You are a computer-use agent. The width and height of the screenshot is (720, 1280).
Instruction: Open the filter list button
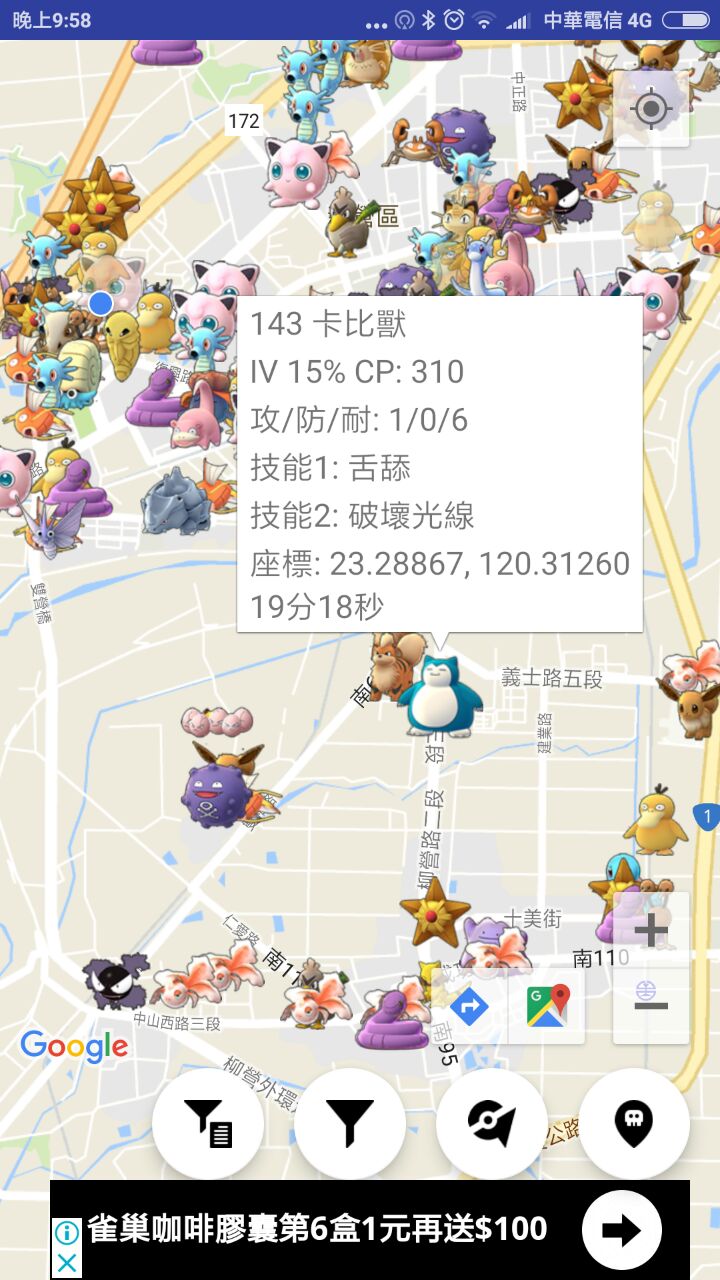pyautogui.click(x=208, y=1123)
